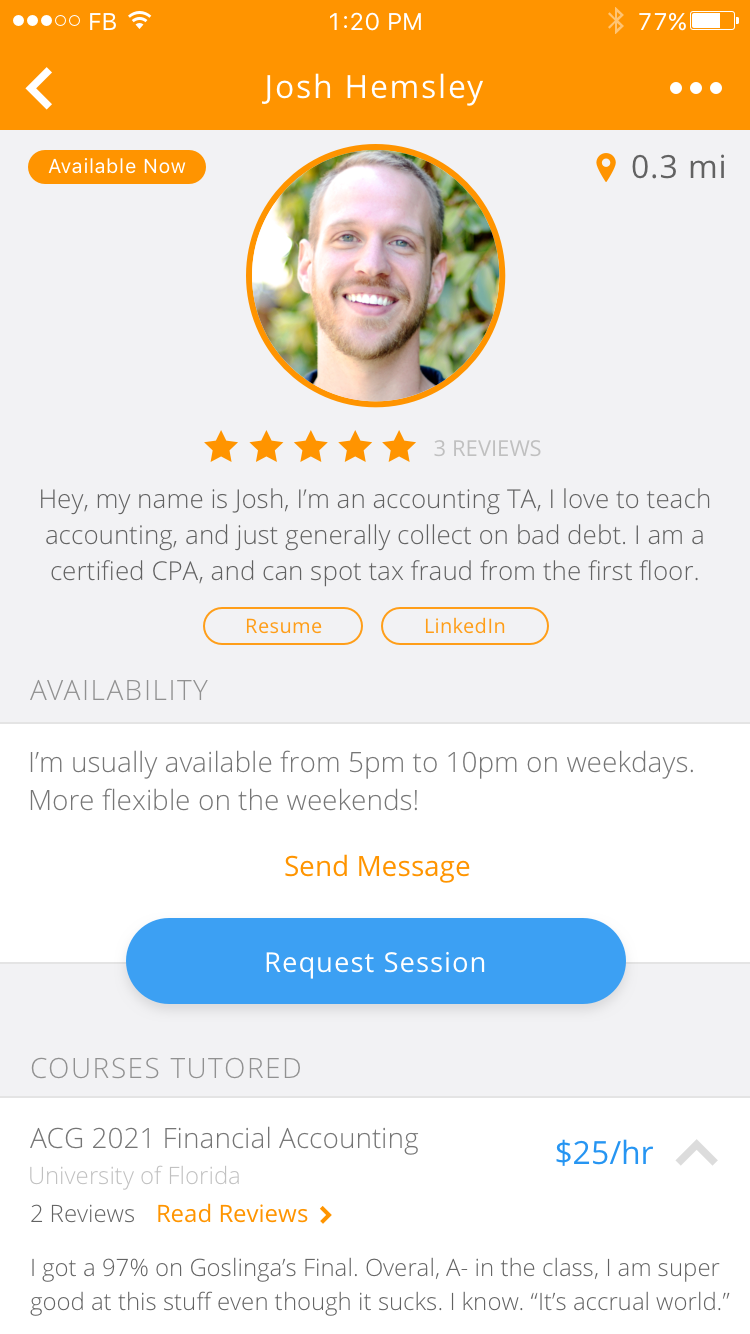The width and height of the screenshot is (750, 1334).
Task: View Josh's Resume
Action: [x=283, y=626]
